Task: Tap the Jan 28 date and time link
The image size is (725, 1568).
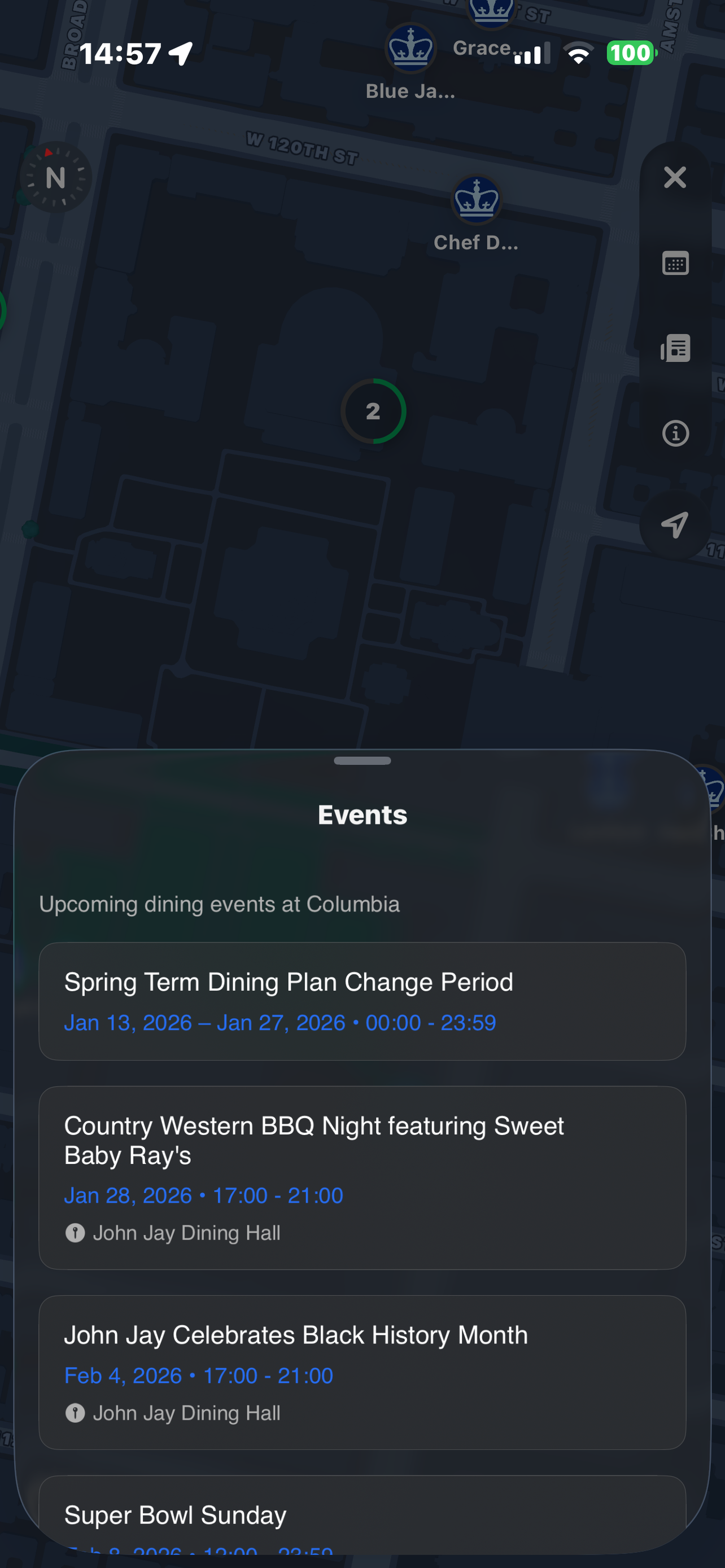Action: (x=203, y=1195)
